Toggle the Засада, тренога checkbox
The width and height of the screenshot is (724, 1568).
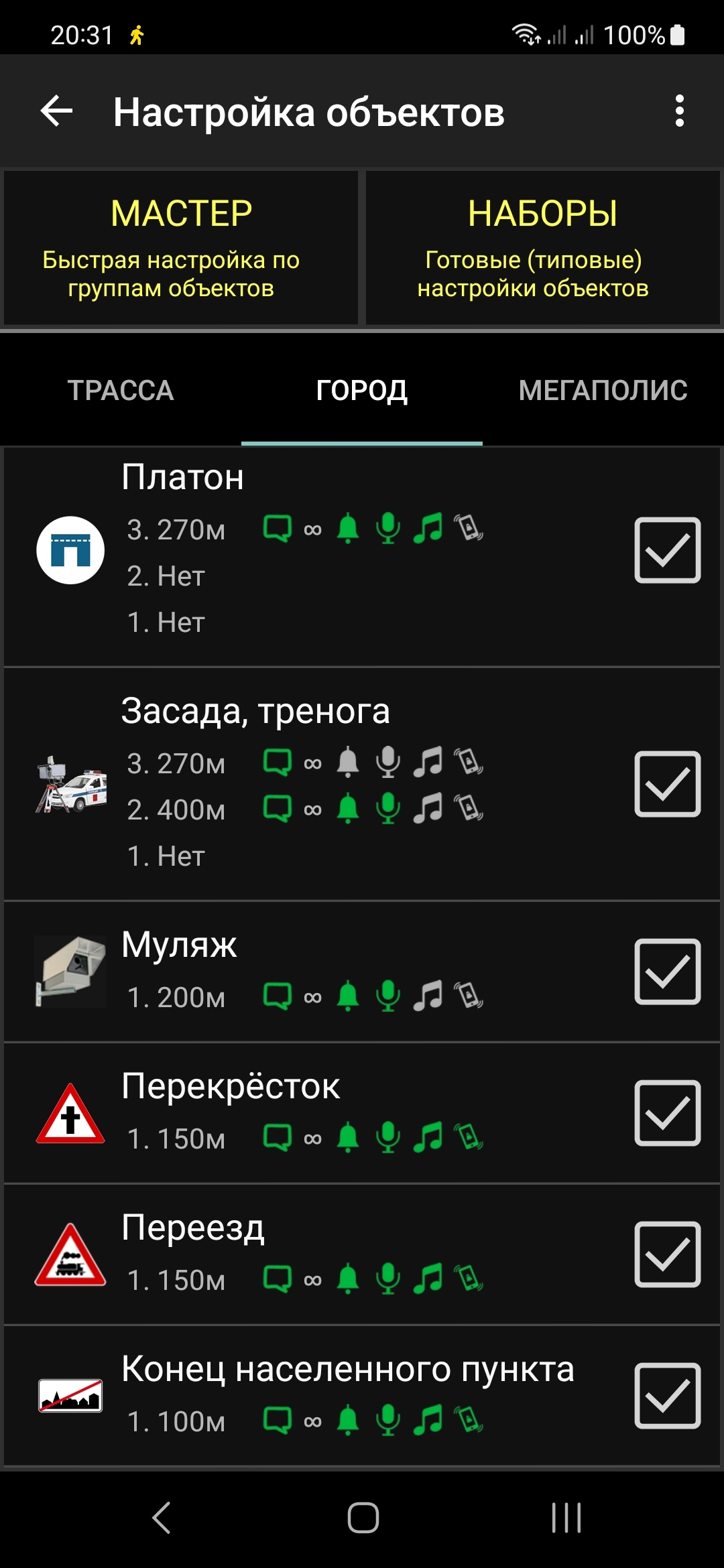[667, 784]
